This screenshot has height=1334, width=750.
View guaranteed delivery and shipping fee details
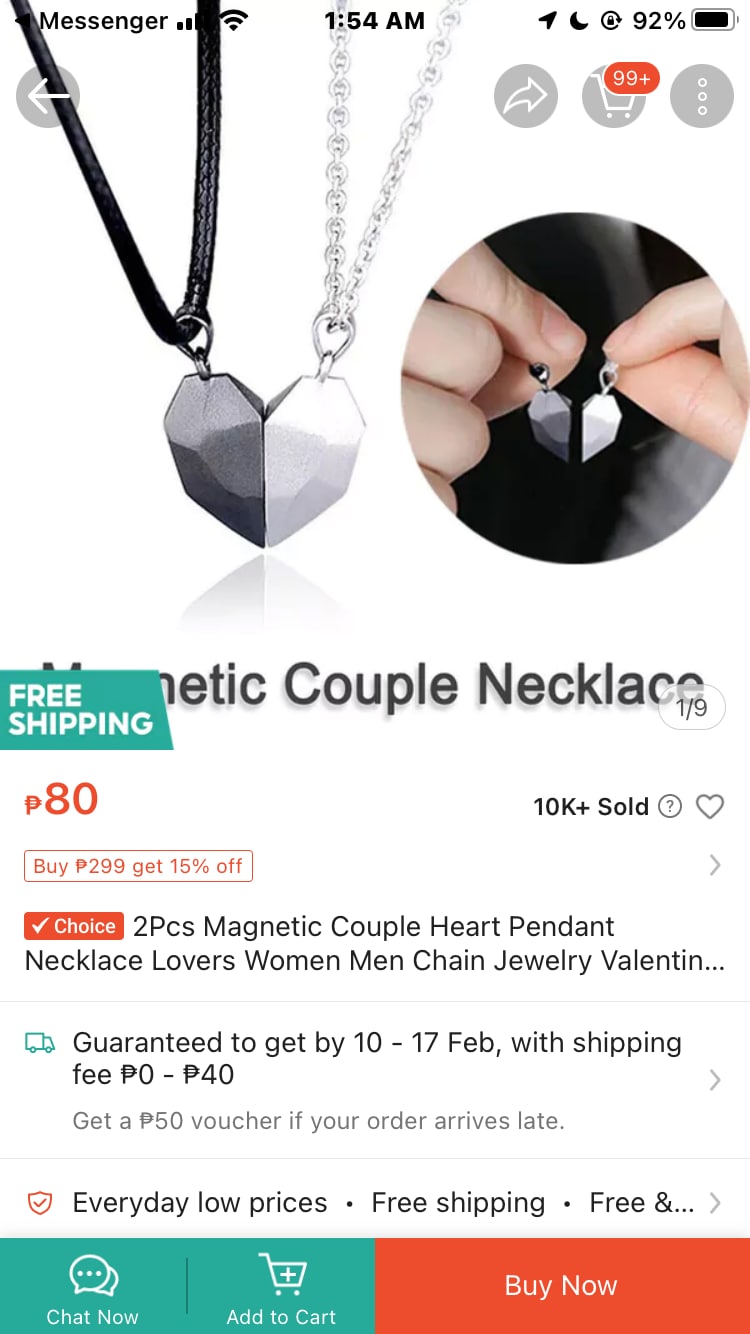[375, 1080]
